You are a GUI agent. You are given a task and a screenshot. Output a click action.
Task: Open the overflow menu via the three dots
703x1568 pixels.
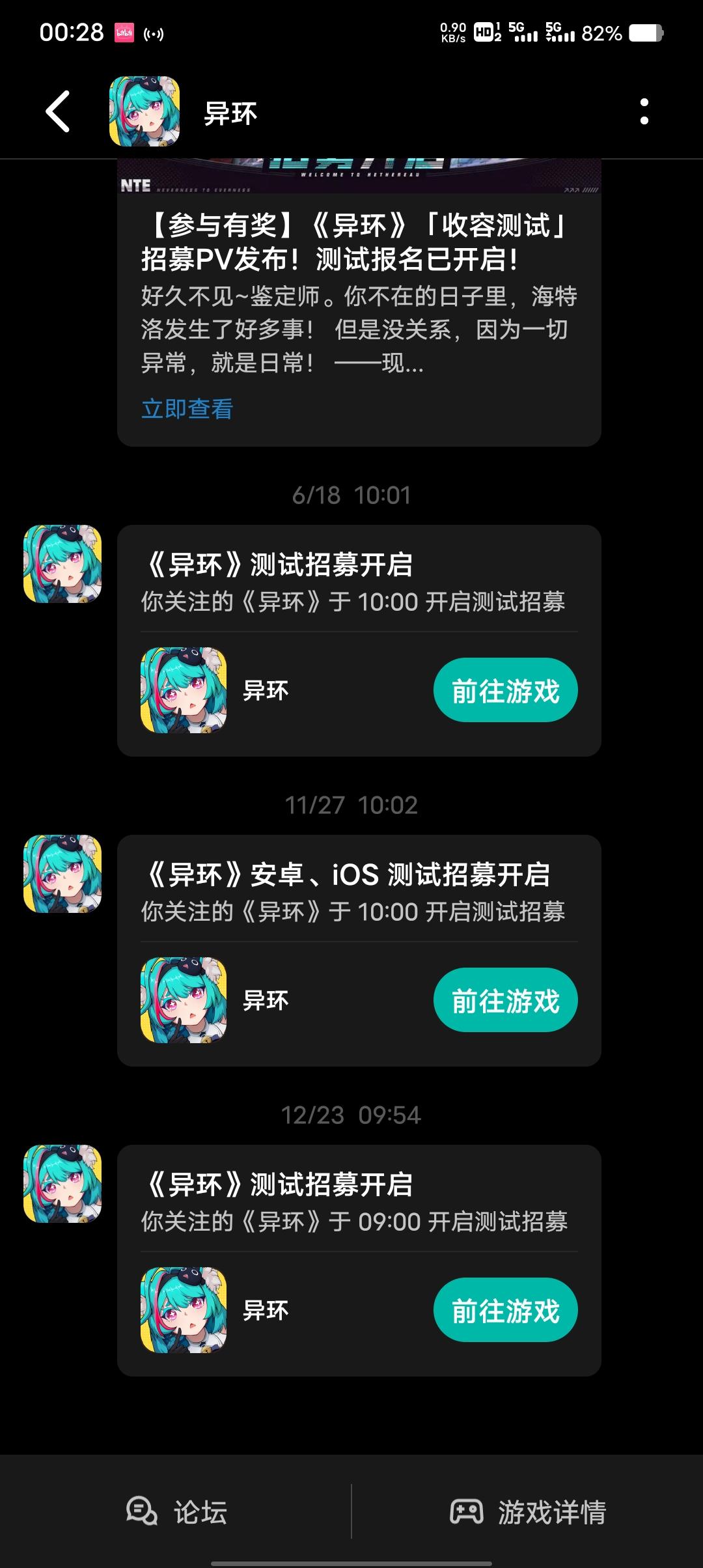[x=645, y=112]
